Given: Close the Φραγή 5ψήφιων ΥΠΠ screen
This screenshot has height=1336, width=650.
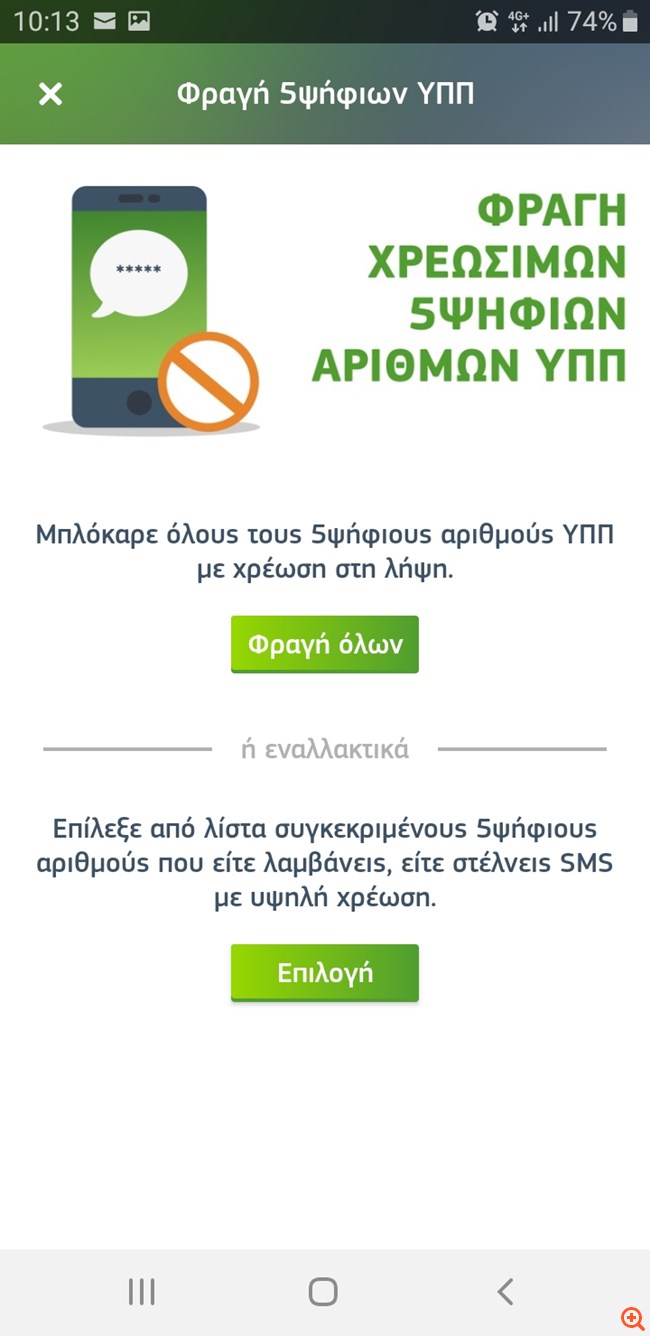Looking at the screenshot, I should [x=50, y=94].
